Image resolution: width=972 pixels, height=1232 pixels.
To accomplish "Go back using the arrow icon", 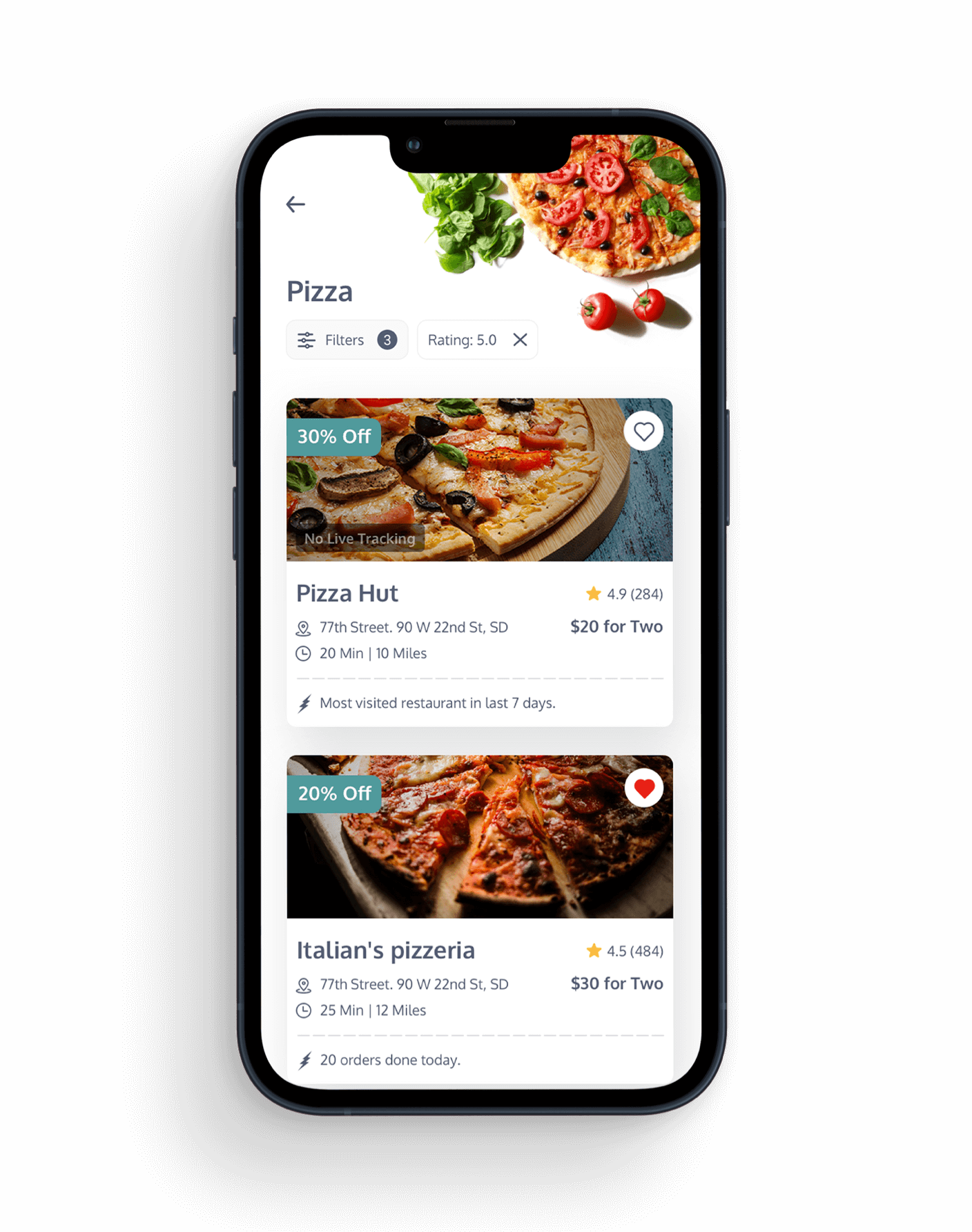I will [295, 204].
